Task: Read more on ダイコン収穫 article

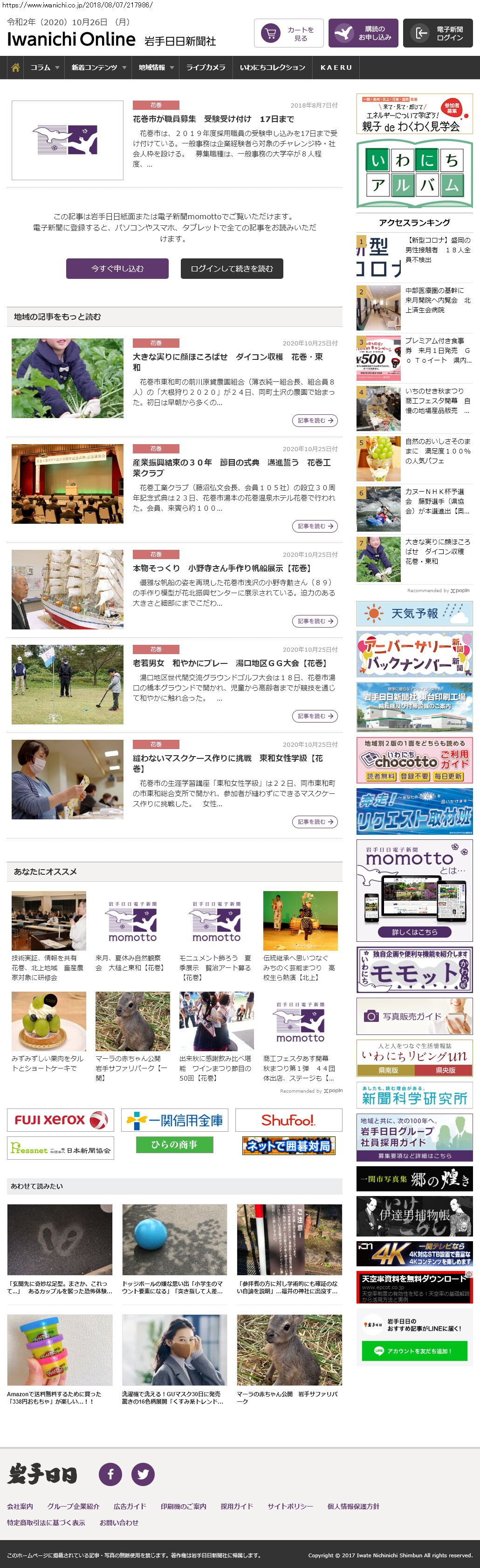Action: [x=314, y=420]
